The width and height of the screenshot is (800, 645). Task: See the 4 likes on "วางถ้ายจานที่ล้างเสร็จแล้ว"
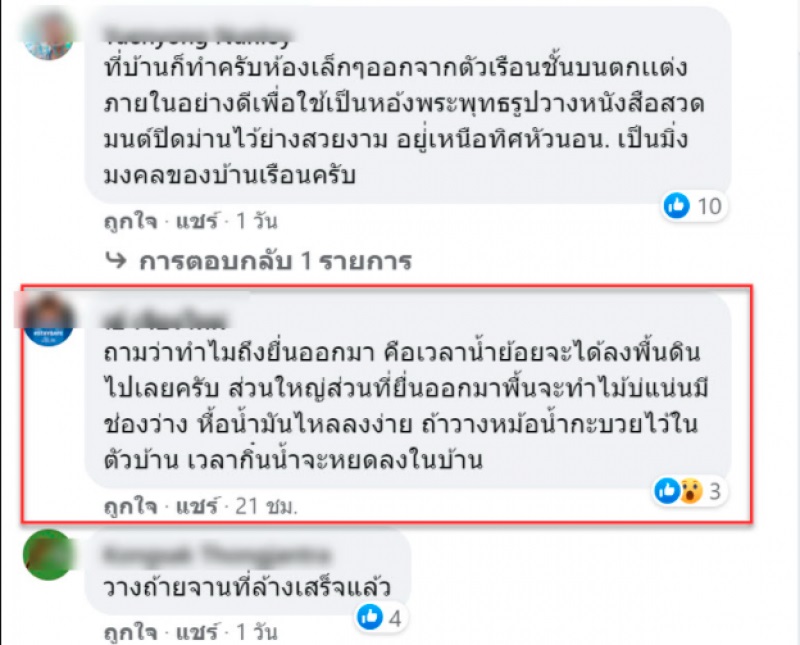click(x=380, y=619)
